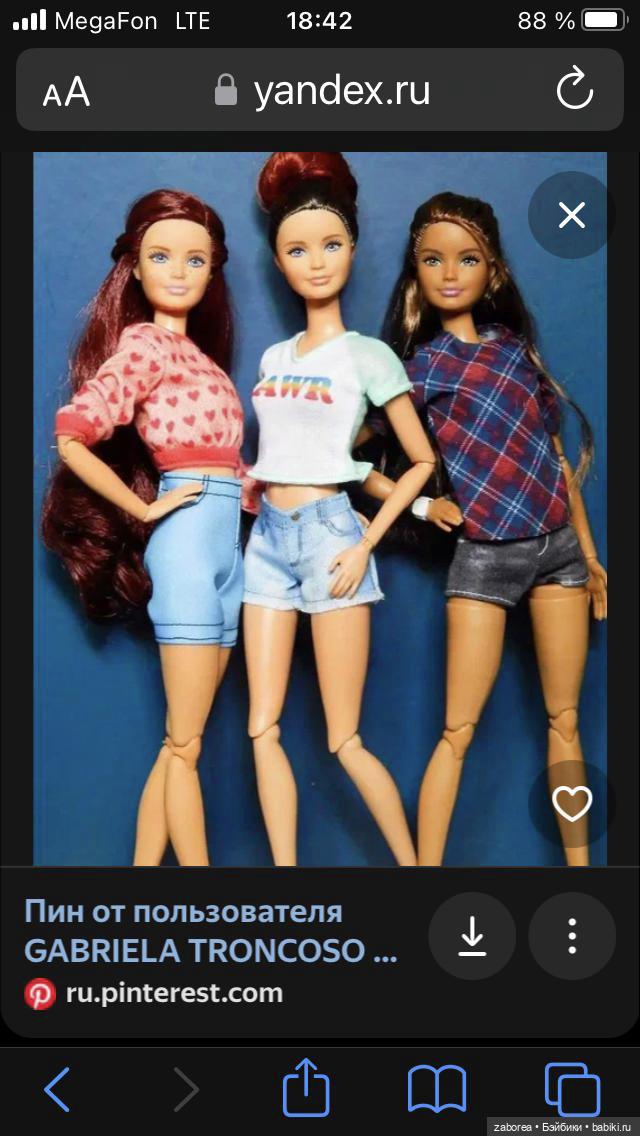Image resolution: width=640 pixels, height=1136 pixels.
Task: Close the image viewer
Action: (x=572, y=215)
